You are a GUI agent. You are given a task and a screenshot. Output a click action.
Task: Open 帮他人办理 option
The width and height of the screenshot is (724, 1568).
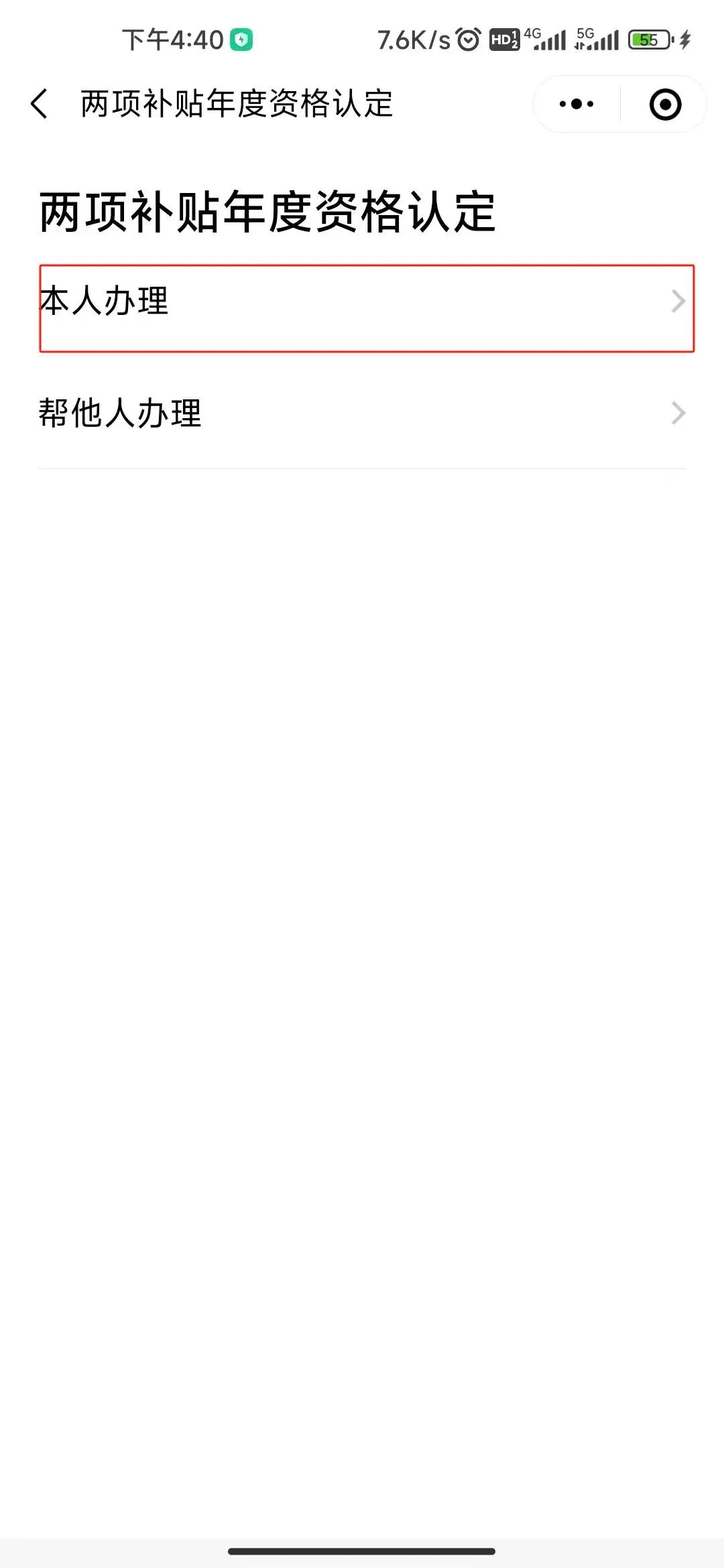pyautogui.click(x=362, y=413)
